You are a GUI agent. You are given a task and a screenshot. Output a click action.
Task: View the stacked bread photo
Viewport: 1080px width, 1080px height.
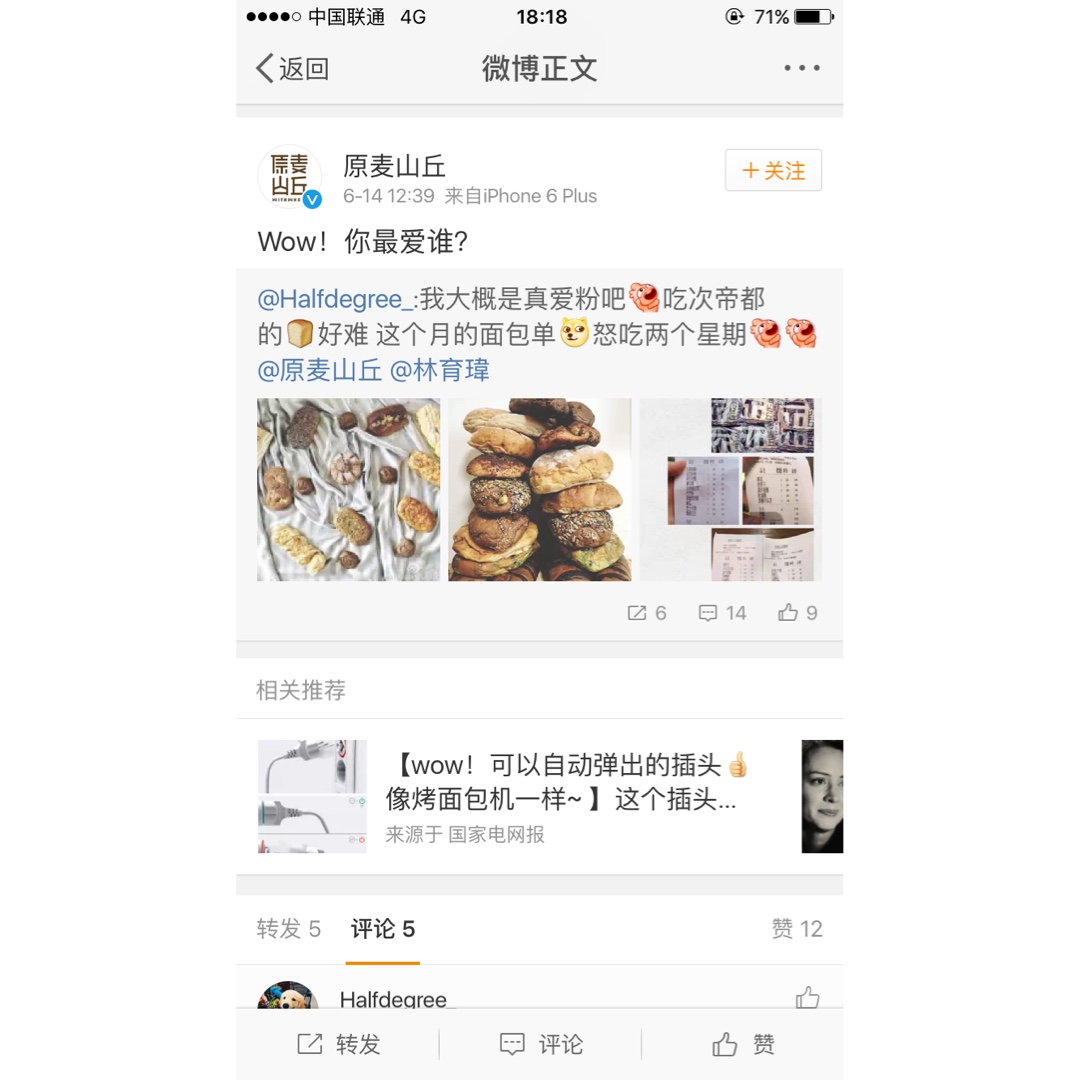(x=539, y=489)
